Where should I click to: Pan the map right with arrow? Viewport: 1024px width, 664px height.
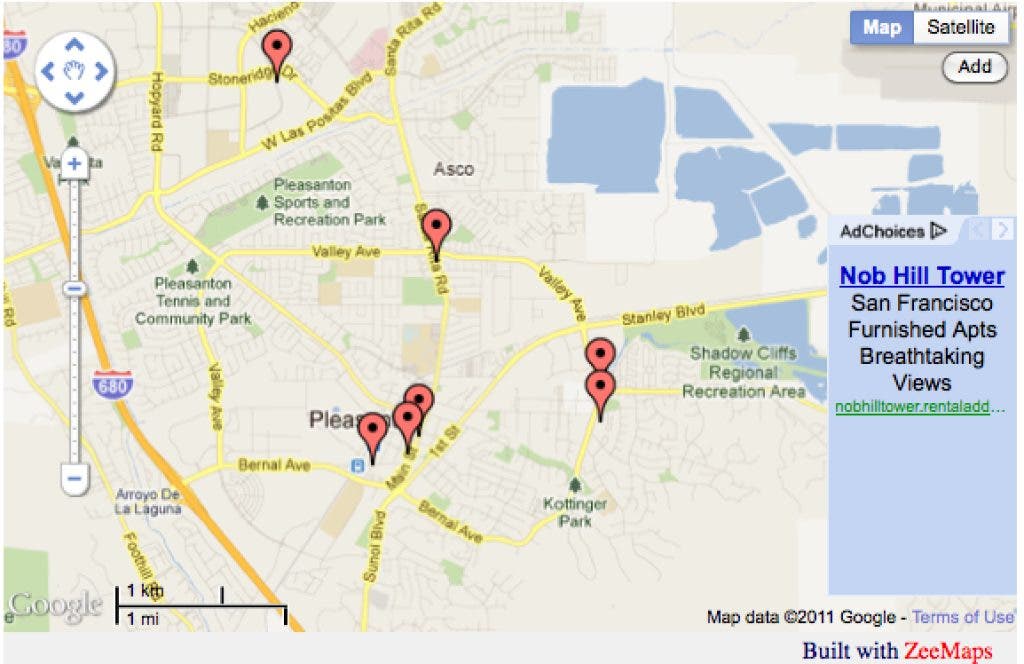pyautogui.click(x=102, y=71)
